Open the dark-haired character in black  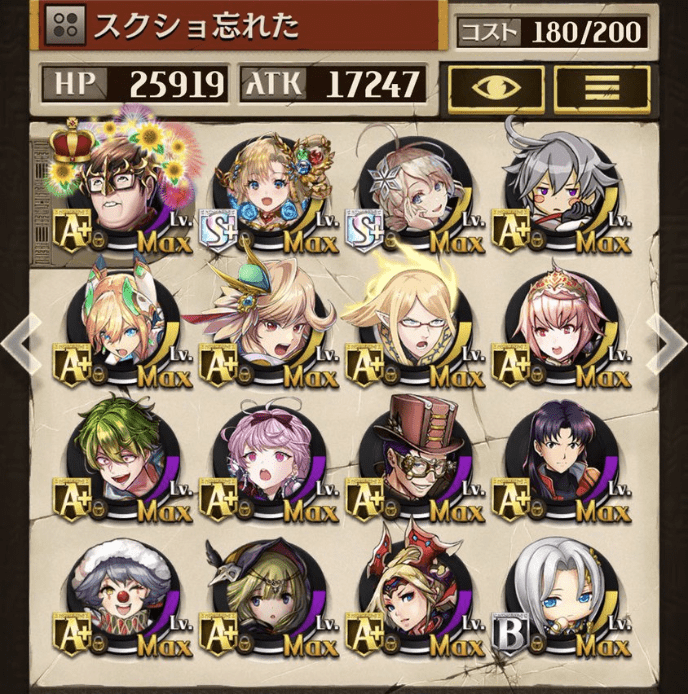pyautogui.click(x=558, y=456)
